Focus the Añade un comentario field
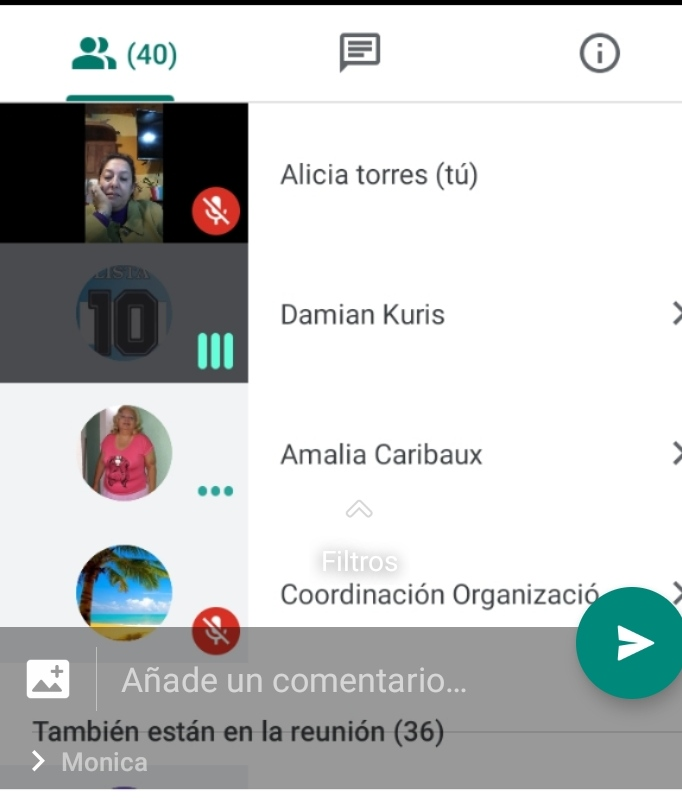The height and width of the screenshot is (802, 682). [x=330, y=681]
